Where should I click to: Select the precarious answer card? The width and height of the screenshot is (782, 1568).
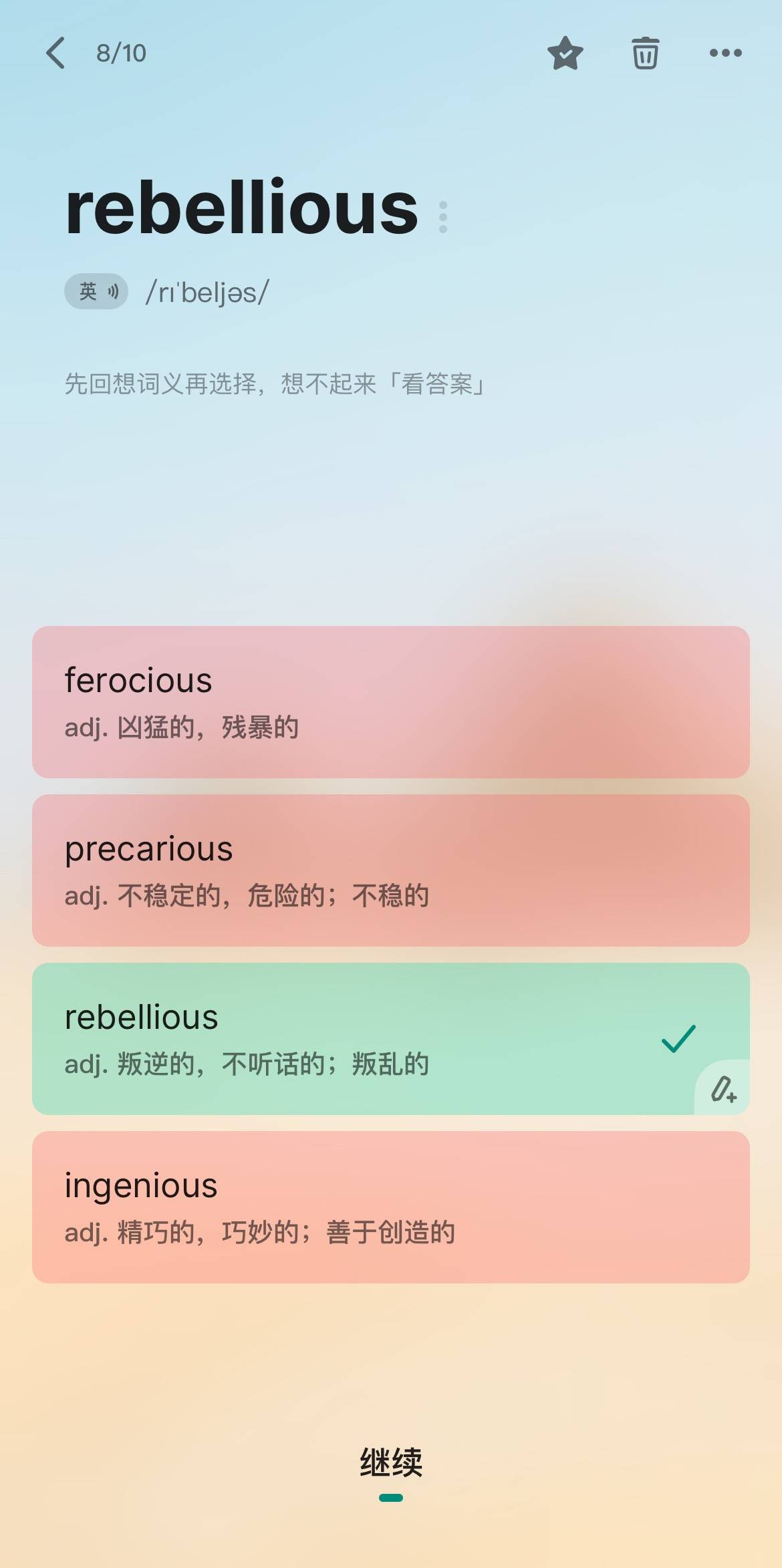[x=391, y=871]
